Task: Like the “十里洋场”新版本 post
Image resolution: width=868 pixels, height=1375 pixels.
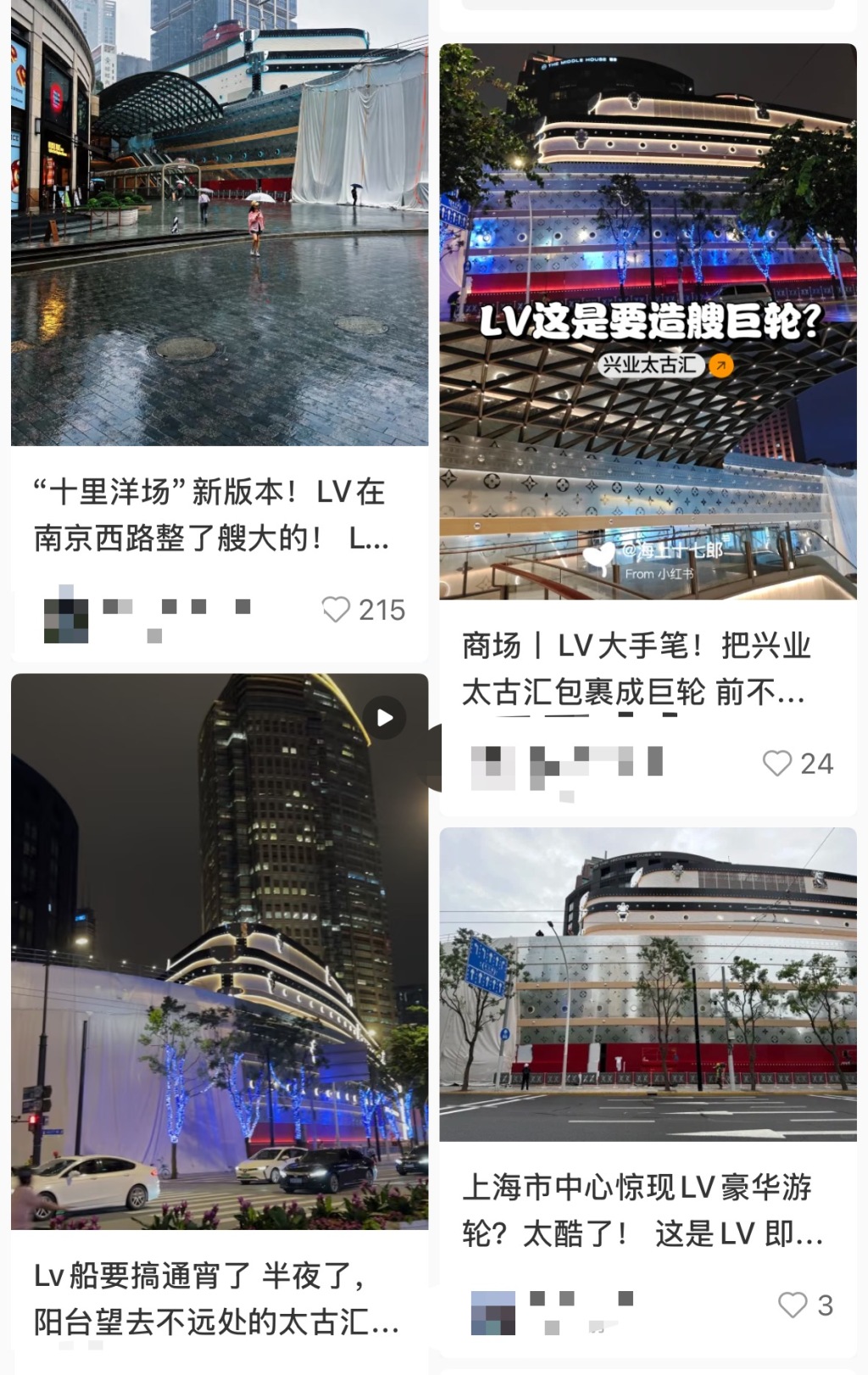Action: pyautogui.click(x=337, y=610)
